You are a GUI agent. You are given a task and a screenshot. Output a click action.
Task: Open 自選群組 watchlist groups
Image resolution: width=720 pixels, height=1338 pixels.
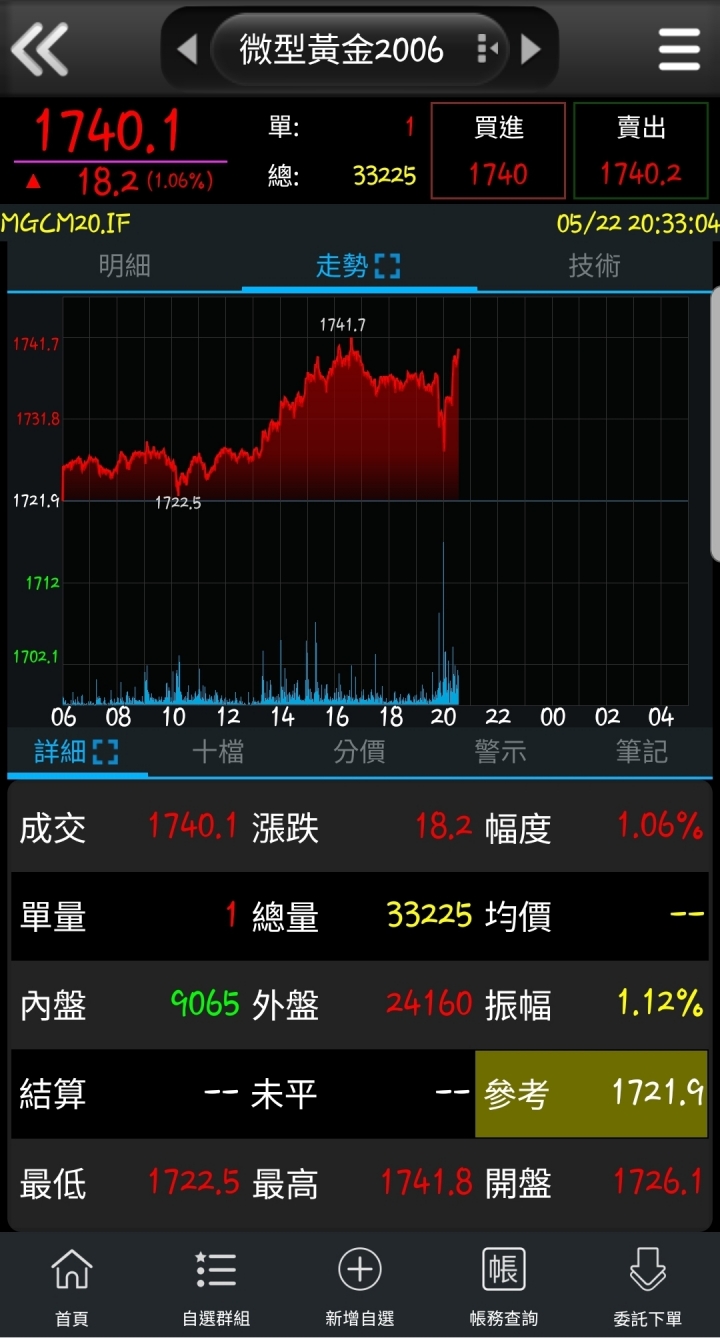coord(215,1287)
